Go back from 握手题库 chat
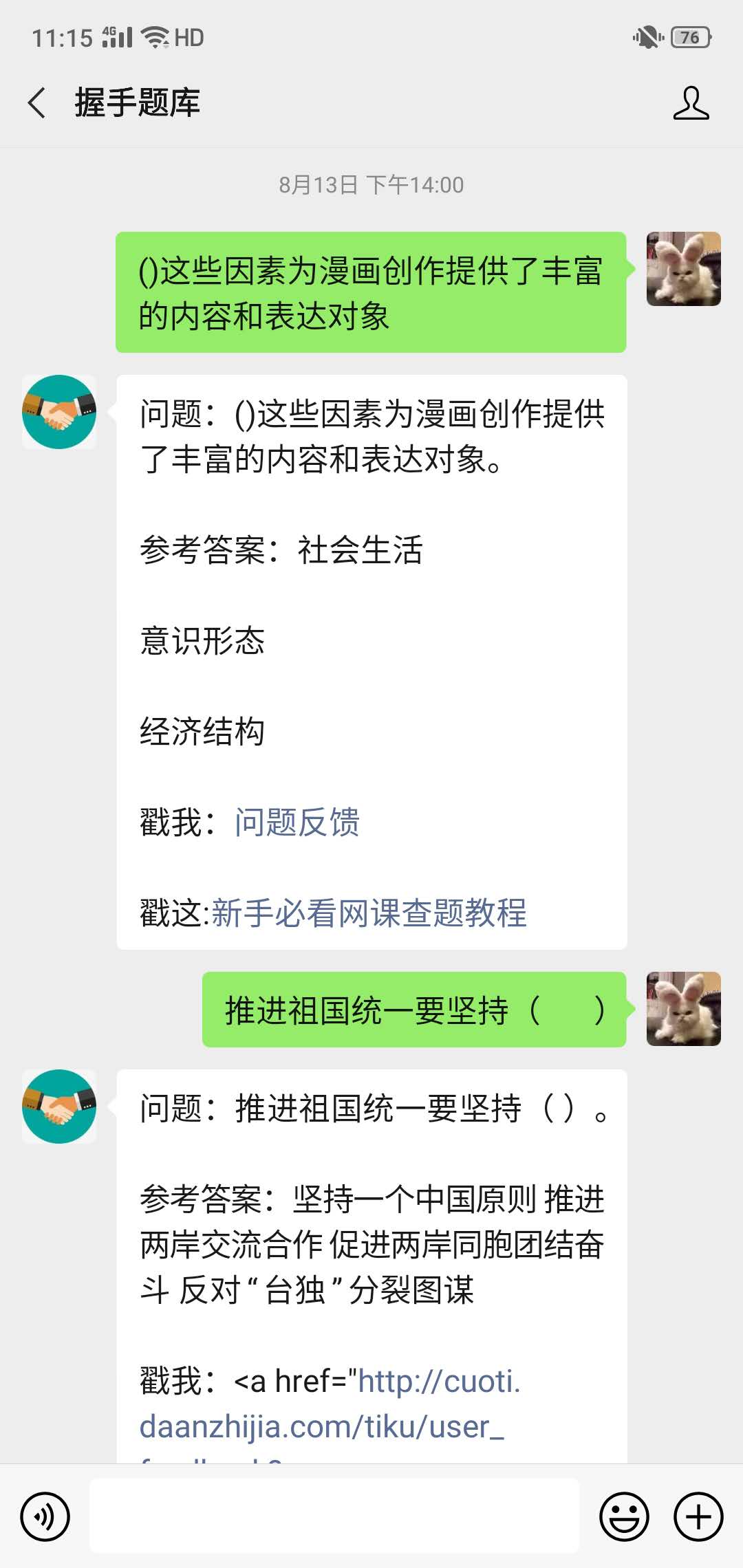This screenshot has width=743, height=1568. tap(37, 103)
